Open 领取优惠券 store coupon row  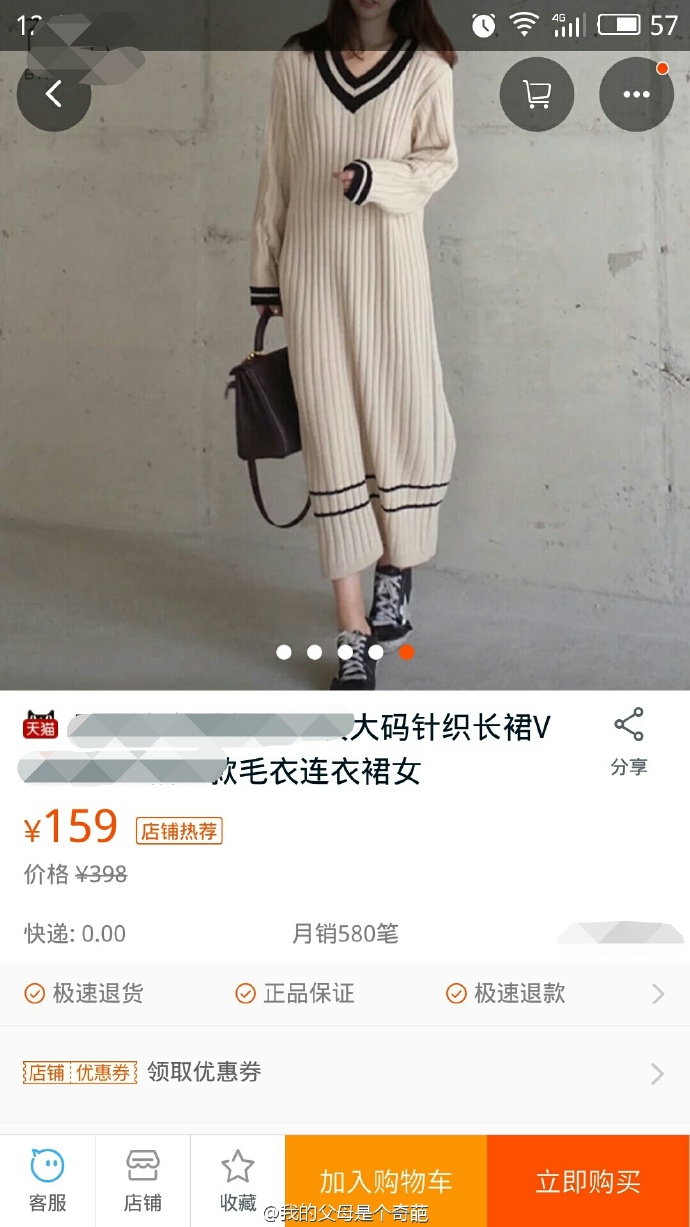click(345, 1073)
